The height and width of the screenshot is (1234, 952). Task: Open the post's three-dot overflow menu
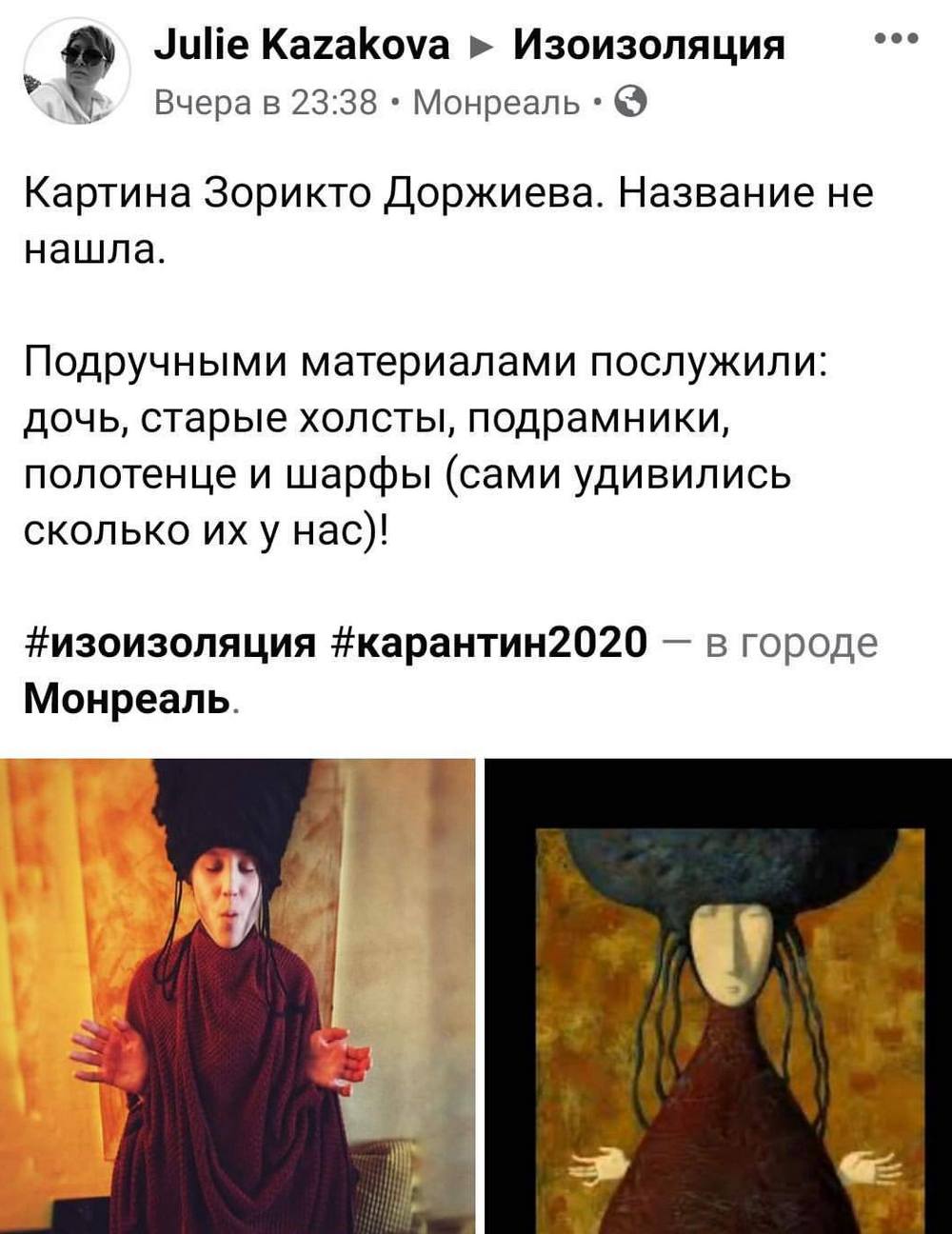click(x=897, y=39)
